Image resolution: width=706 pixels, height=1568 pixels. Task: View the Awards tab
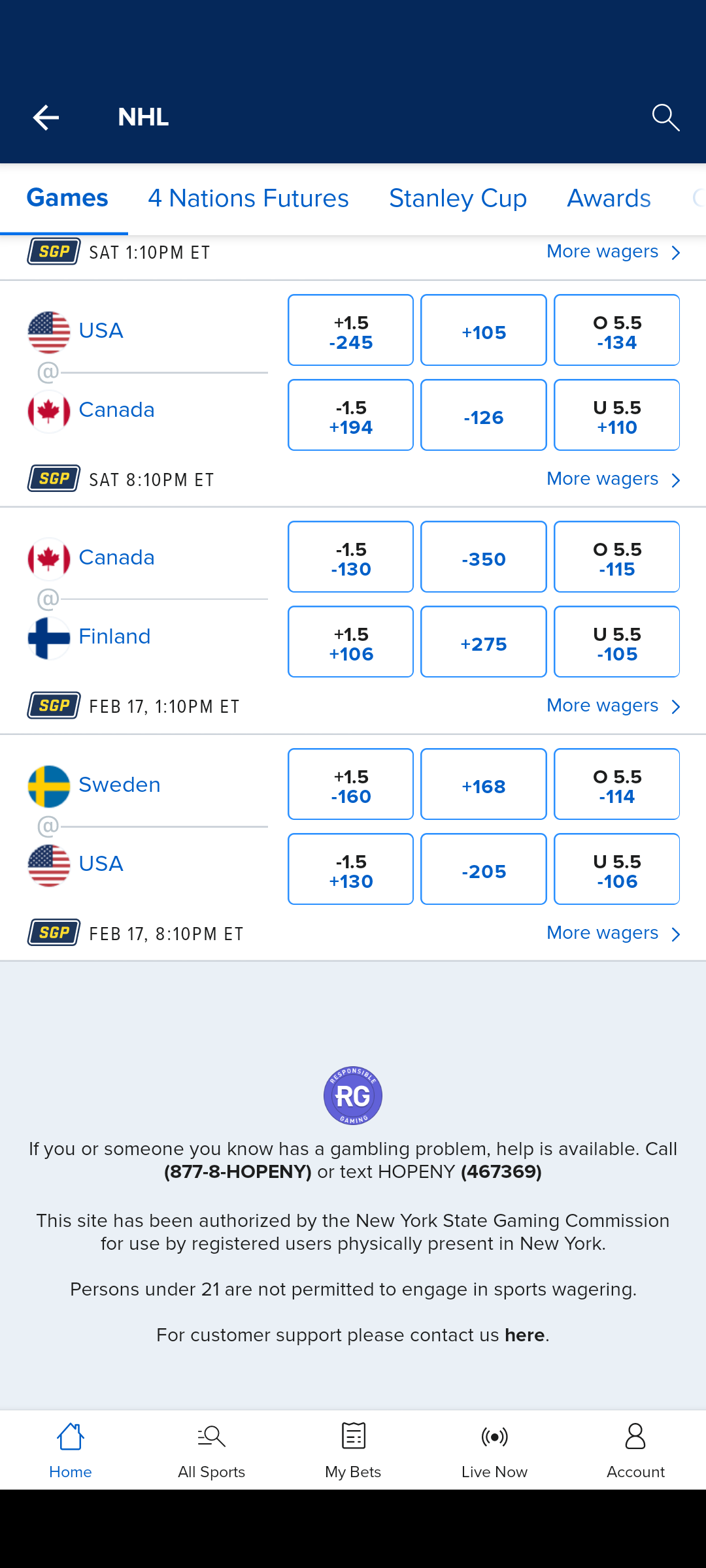[x=609, y=199]
